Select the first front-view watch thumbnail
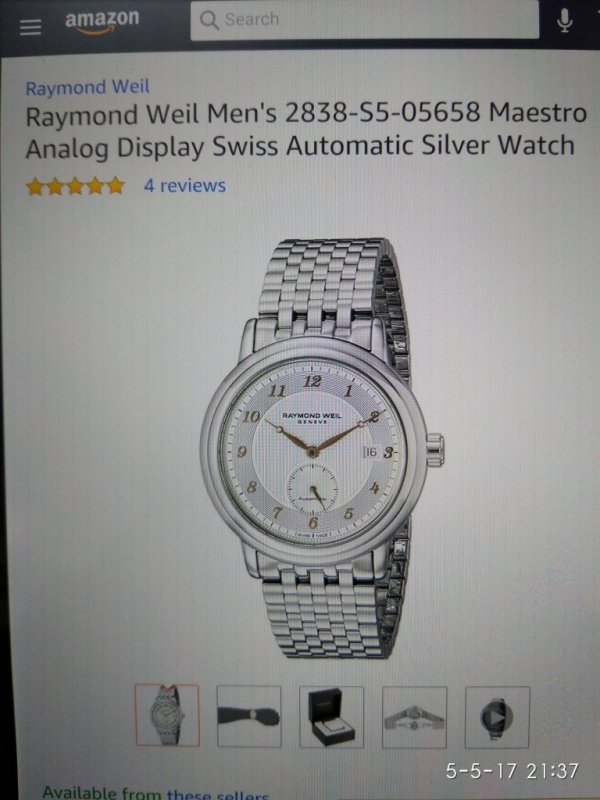The height and width of the screenshot is (800, 600). pos(167,716)
